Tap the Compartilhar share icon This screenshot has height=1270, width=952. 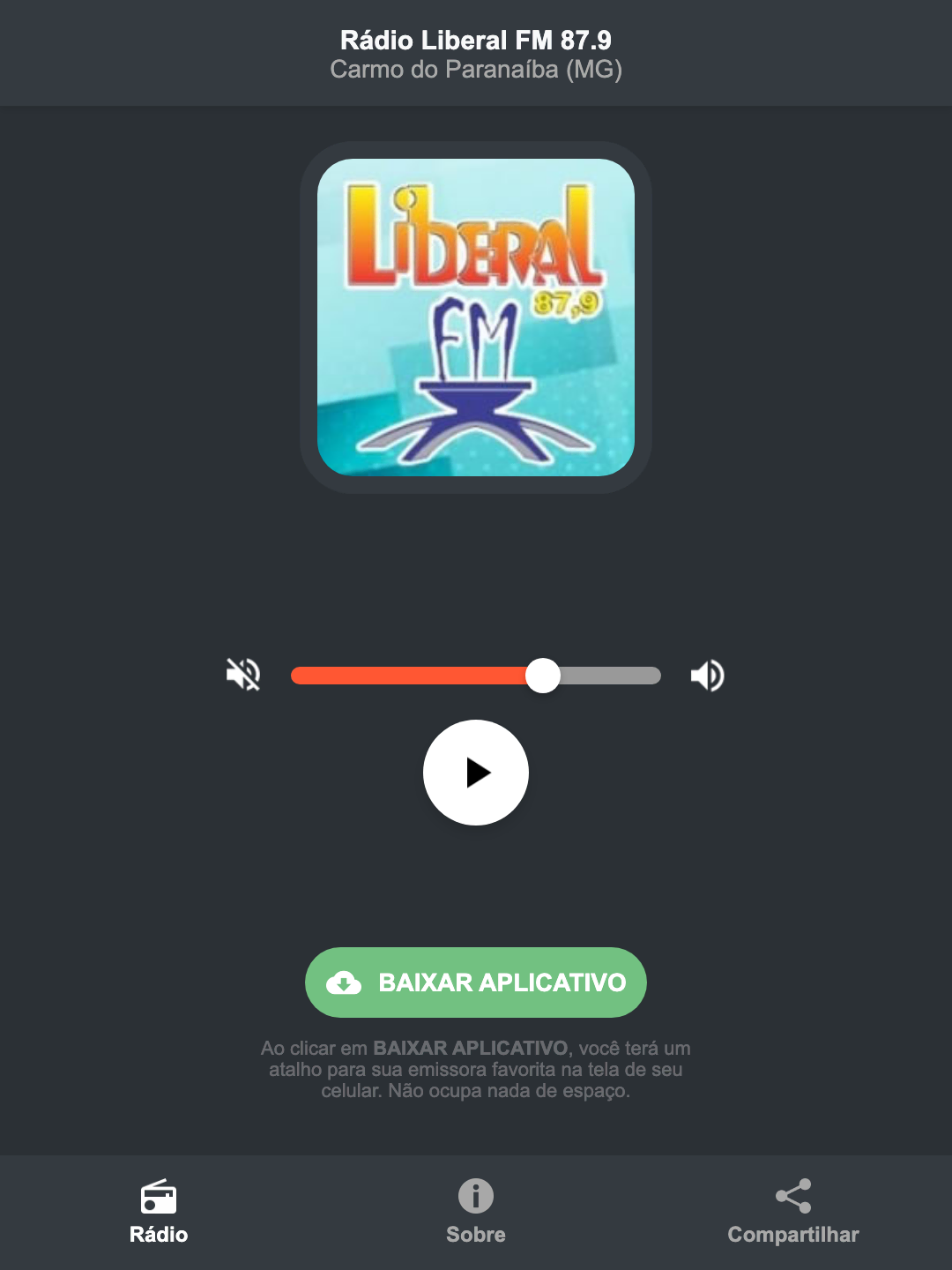tap(792, 1195)
